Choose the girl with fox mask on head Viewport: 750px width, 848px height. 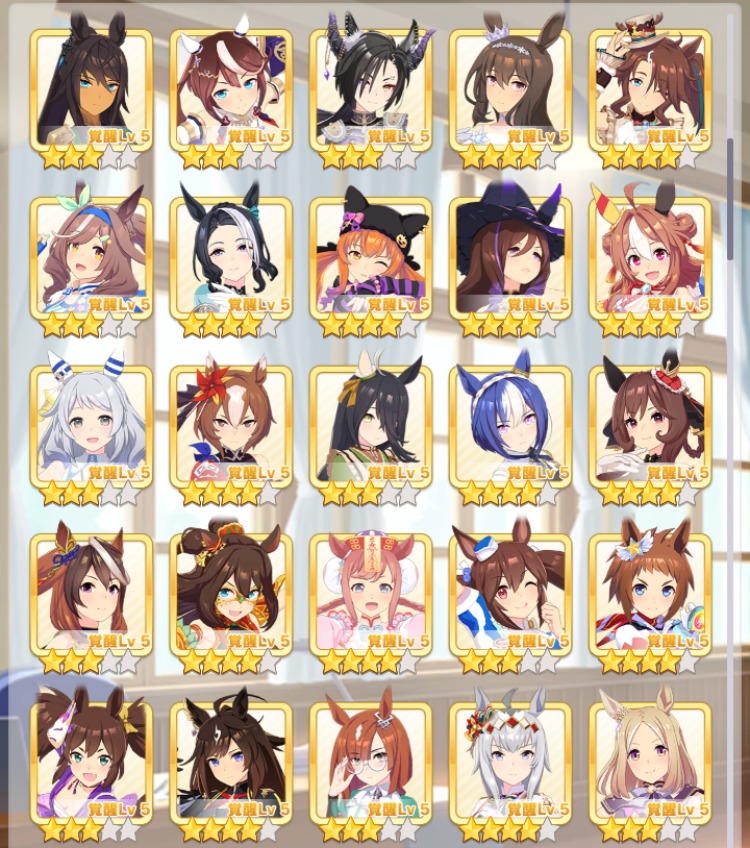coord(91,762)
